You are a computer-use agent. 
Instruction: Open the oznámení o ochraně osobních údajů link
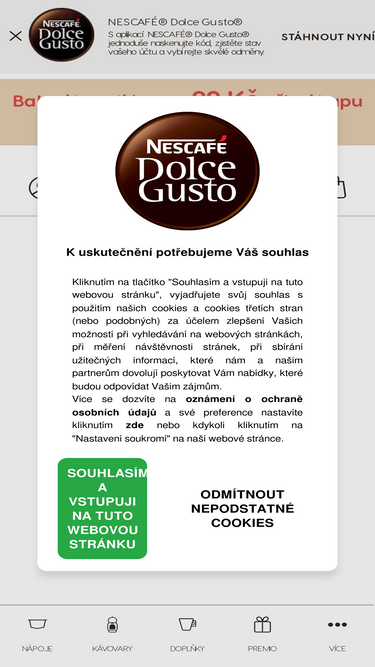(x=187, y=406)
